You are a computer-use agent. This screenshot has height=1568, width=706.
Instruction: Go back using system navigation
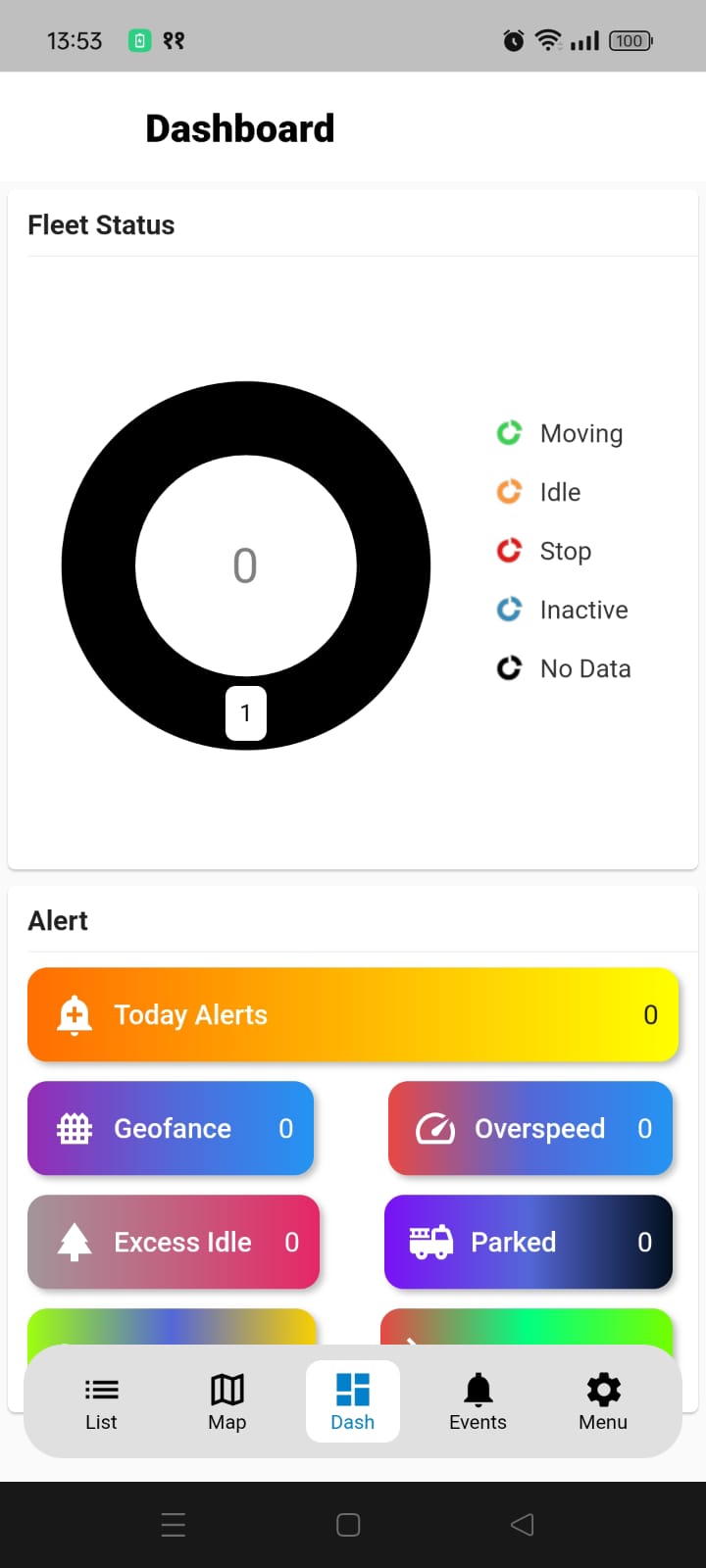pos(523,1524)
